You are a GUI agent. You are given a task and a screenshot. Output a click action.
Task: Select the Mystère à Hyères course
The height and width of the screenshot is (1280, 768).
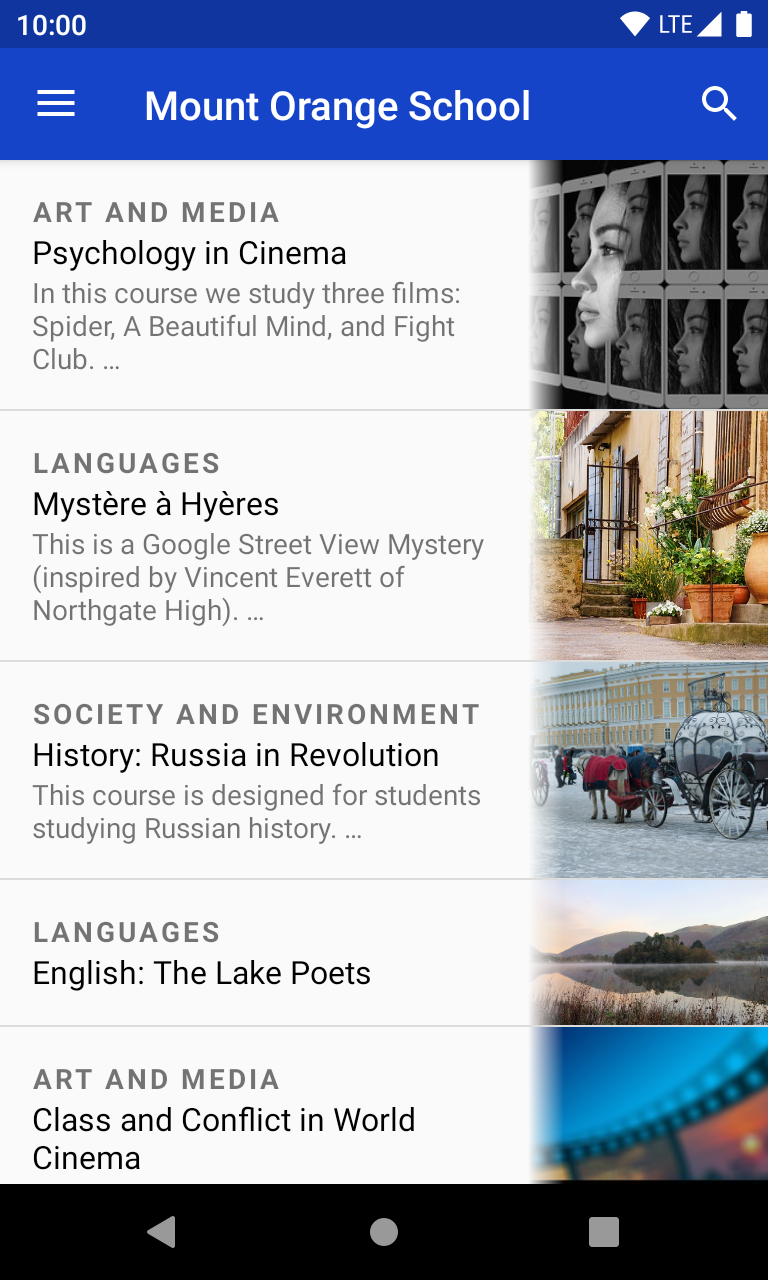point(156,505)
